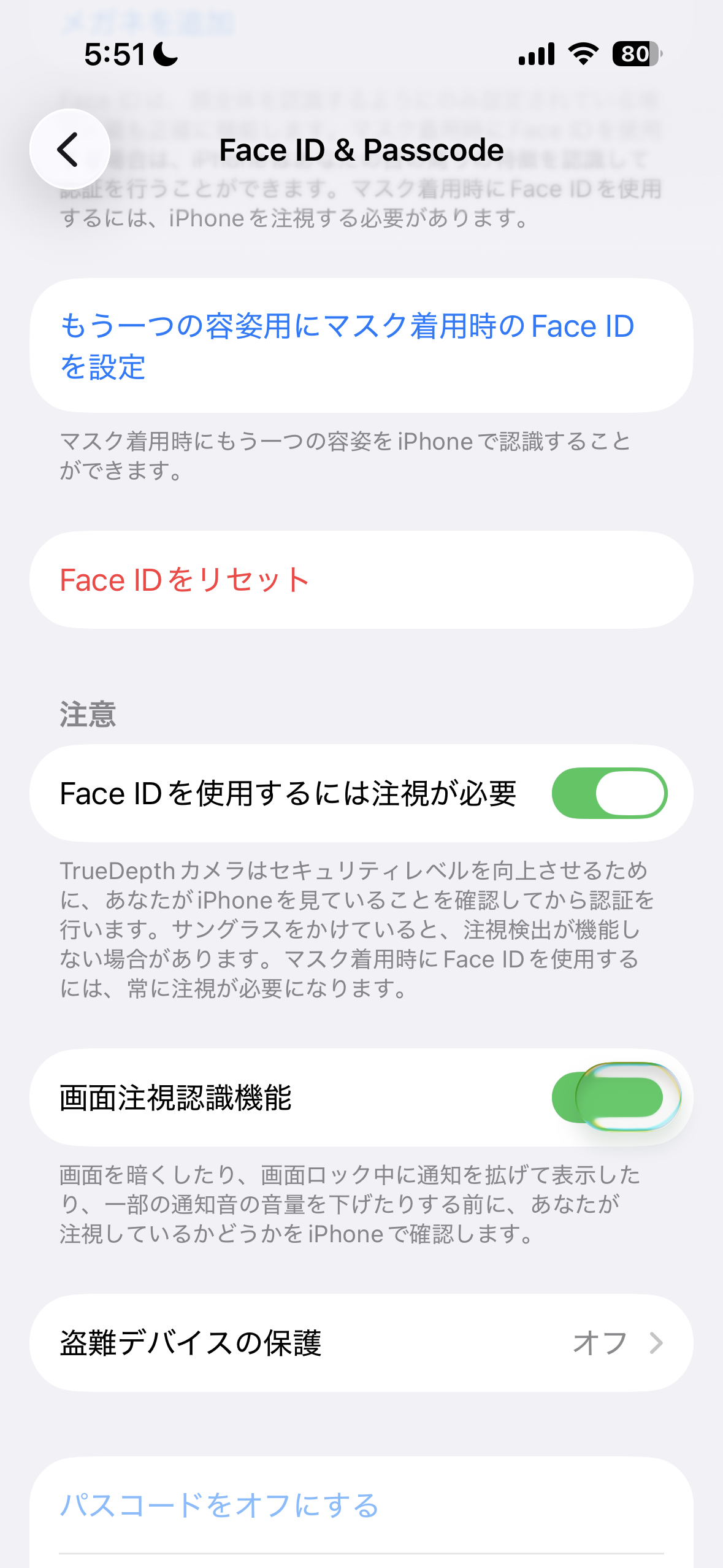Enable 盗難デバイスの保護 currently showing オフ
Viewport: 723px width, 1568px height.
(362, 1342)
